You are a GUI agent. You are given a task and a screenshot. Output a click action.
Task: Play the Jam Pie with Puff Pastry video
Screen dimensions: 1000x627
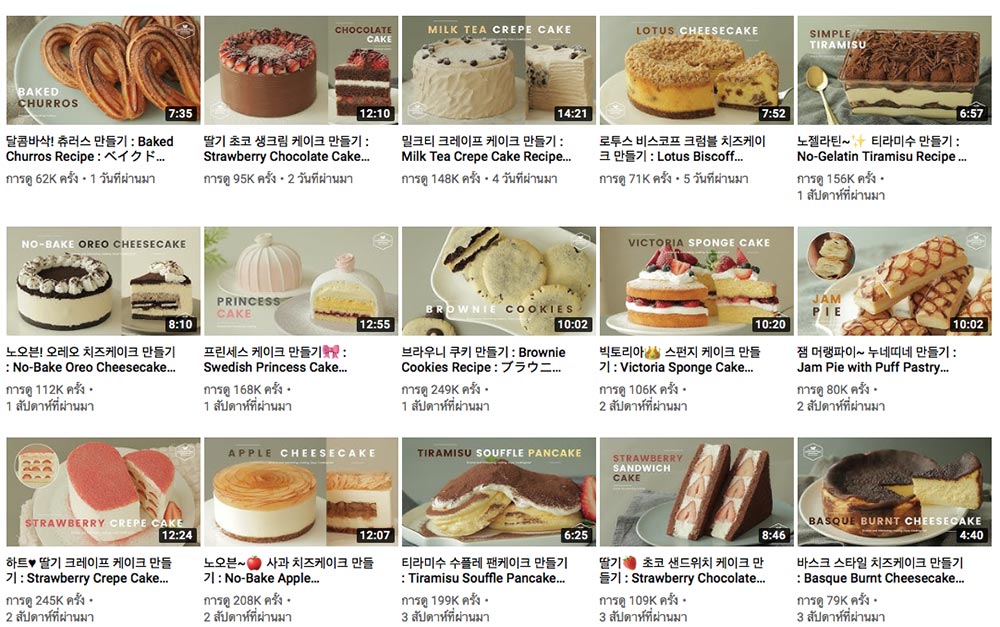tap(893, 281)
